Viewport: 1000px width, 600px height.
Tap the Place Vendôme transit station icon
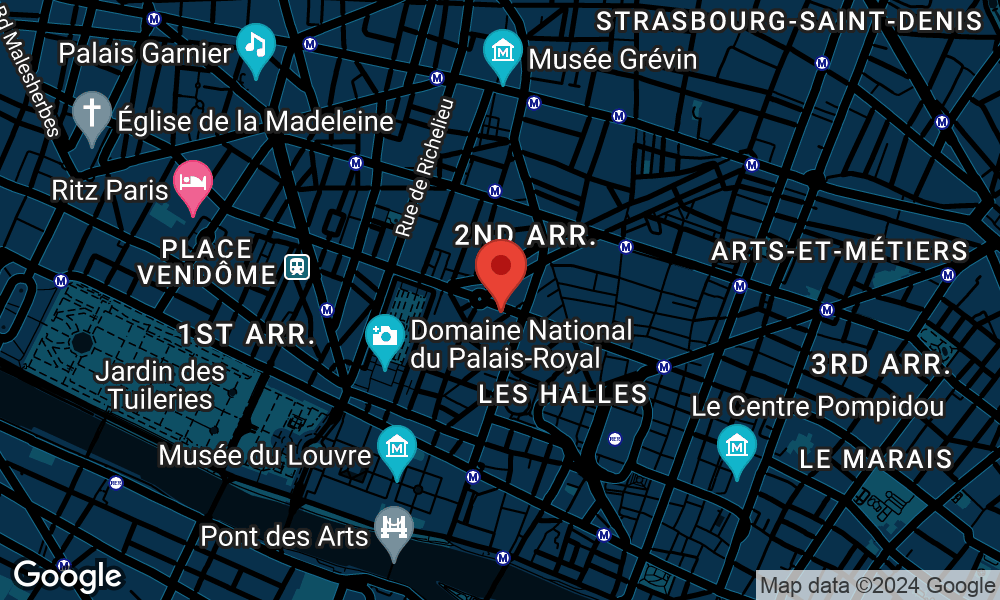coord(297,266)
